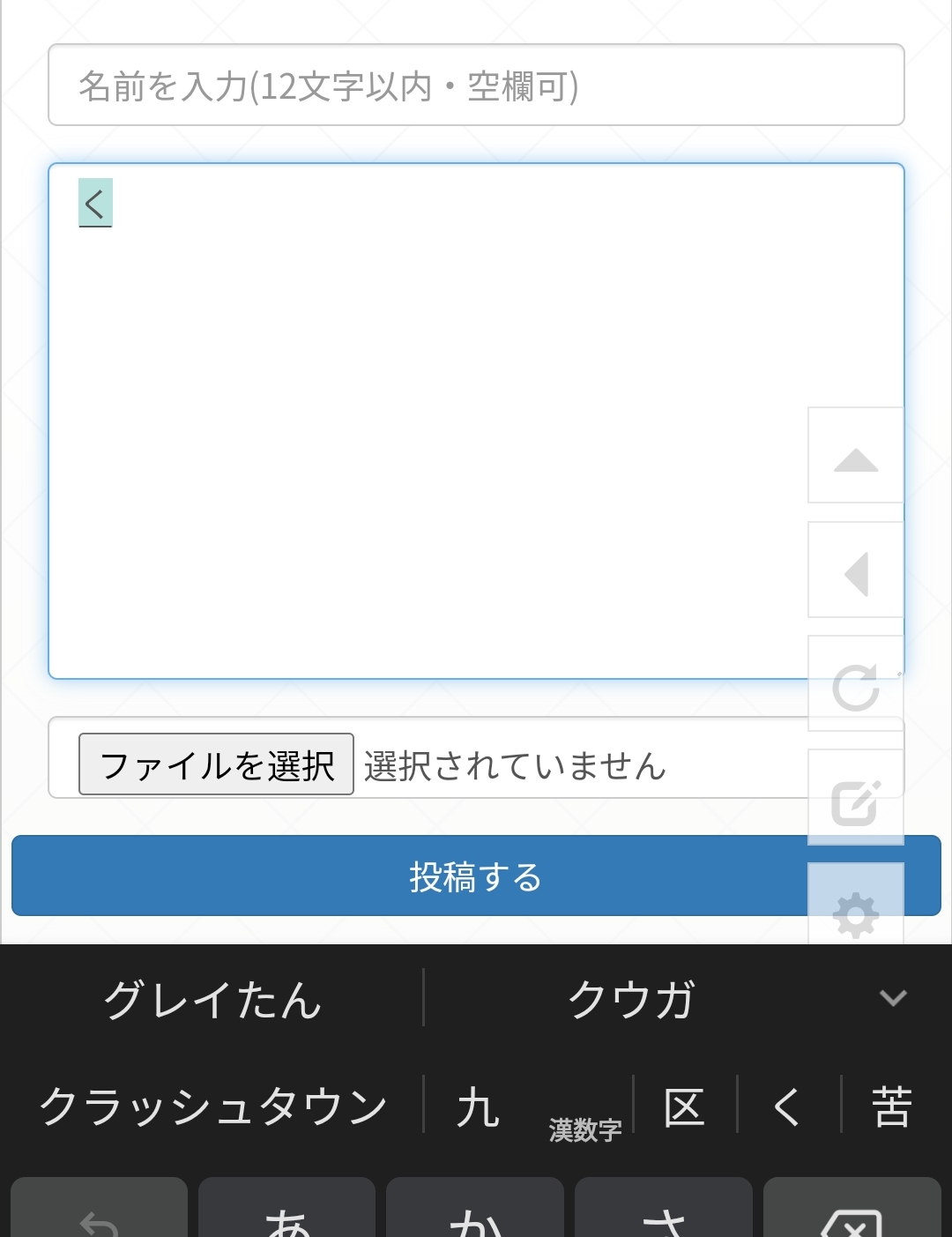The width and height of the screenshot is (952, 1237).
Task: Select keyboard suggestion クウガ
Action: pos(631,999)
